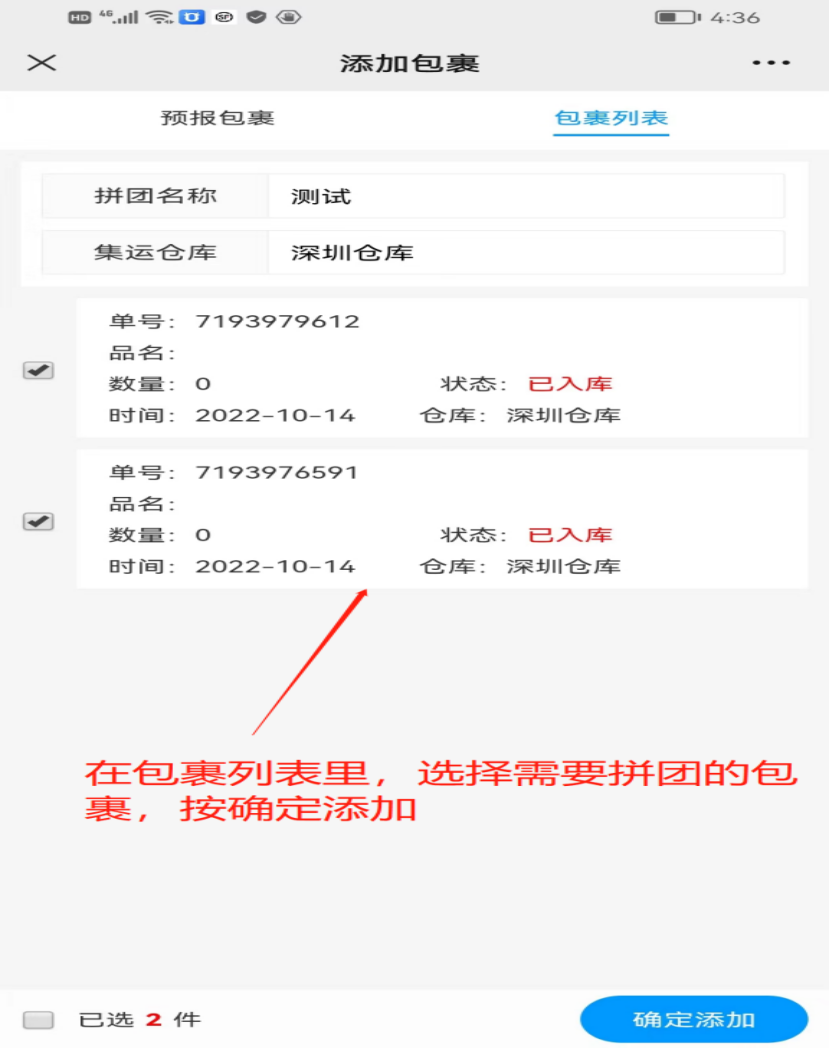Close the 添加包裹 page
The width and height of the screenshot is (830, 1049).
(x=41, y=63)
